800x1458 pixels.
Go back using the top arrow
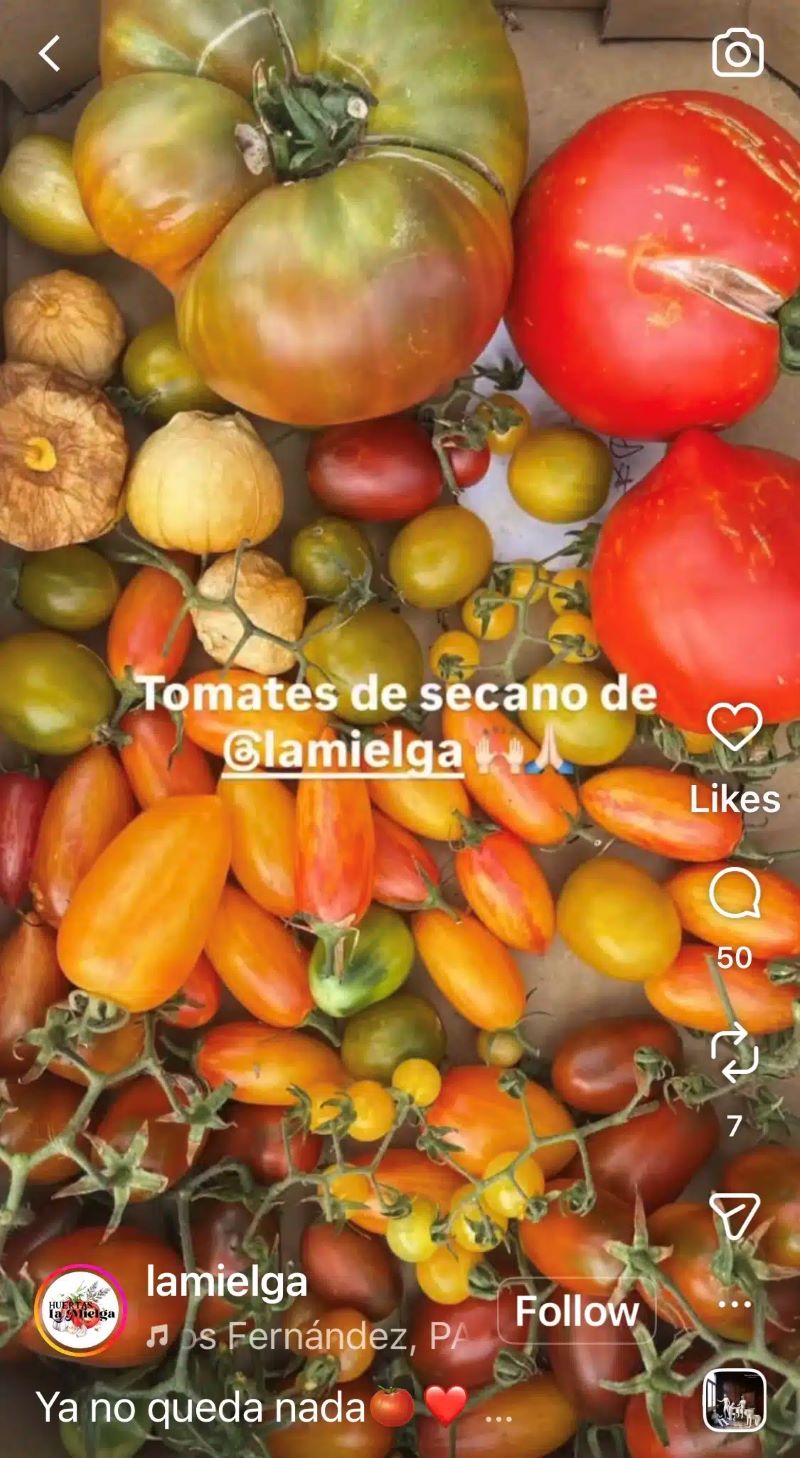click(49, 53)
